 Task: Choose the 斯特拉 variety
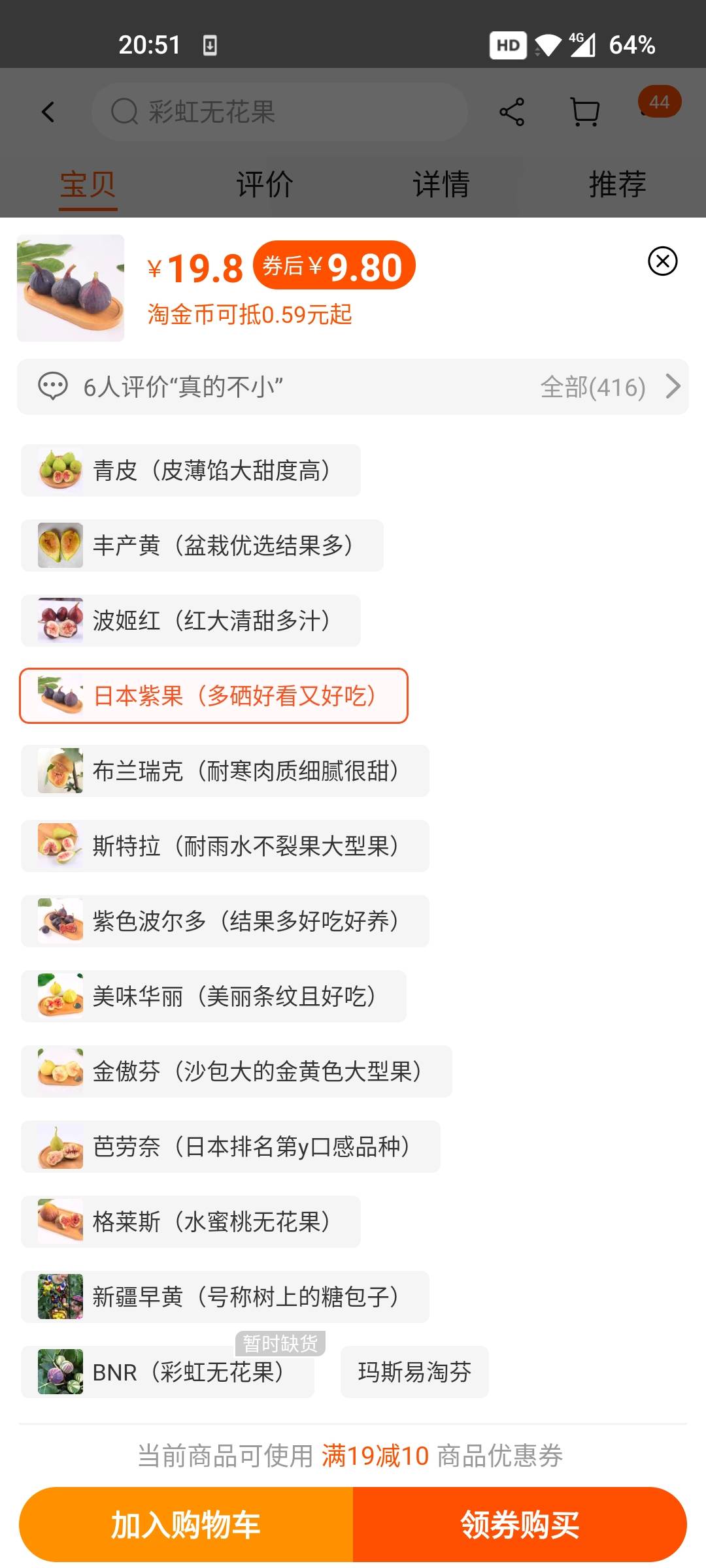225,846
